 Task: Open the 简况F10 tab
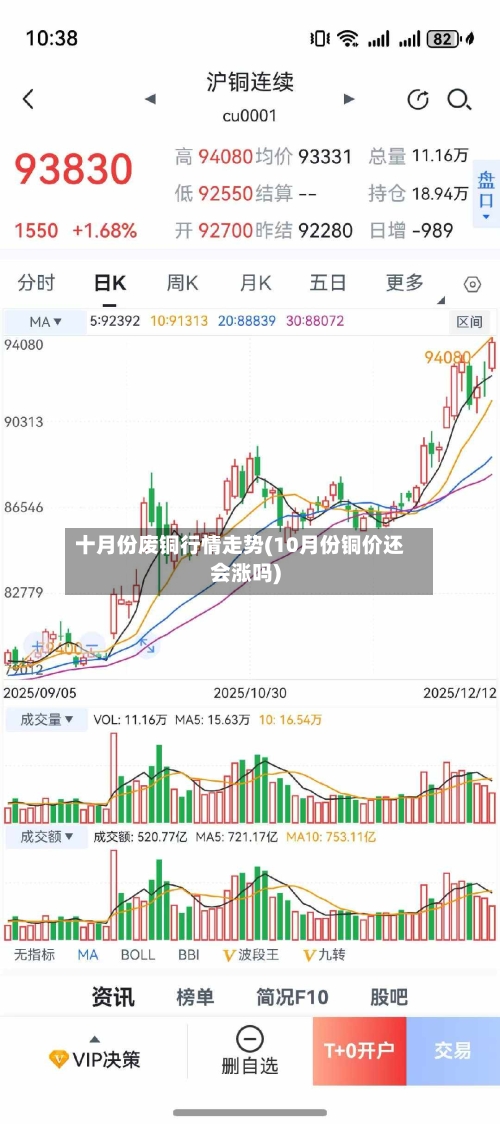[292, 996]
